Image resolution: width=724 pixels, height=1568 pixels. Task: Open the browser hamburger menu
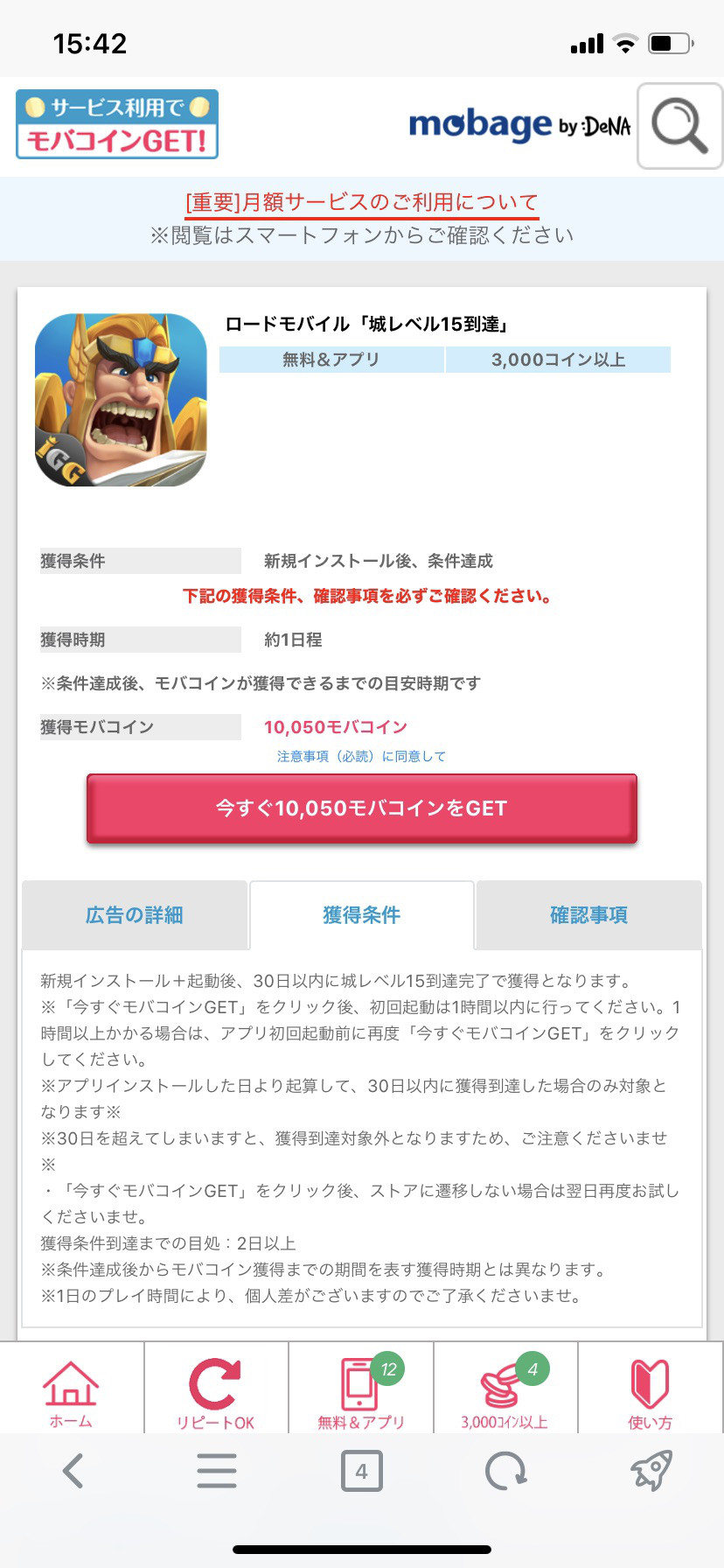[217, 1471]
